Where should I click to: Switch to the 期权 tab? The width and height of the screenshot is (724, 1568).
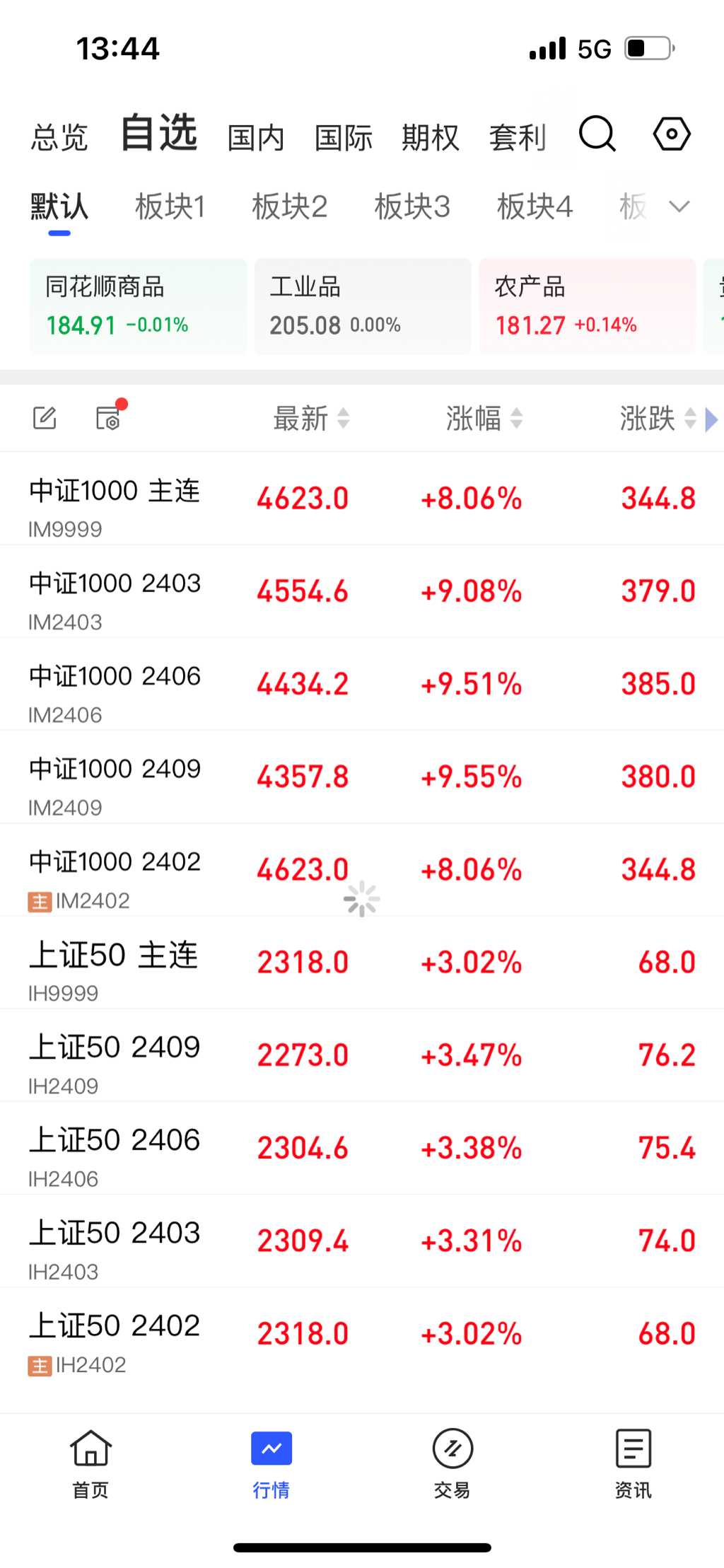[x=431, y=137]
